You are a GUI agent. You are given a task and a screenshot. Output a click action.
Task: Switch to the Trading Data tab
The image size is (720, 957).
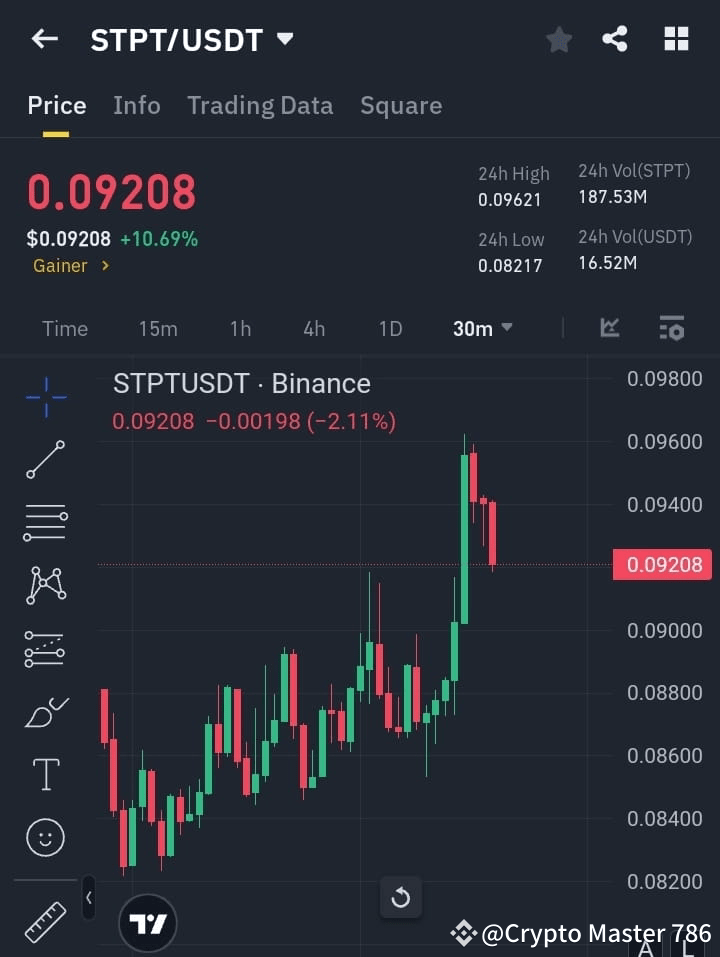click(x=260, y=105)
